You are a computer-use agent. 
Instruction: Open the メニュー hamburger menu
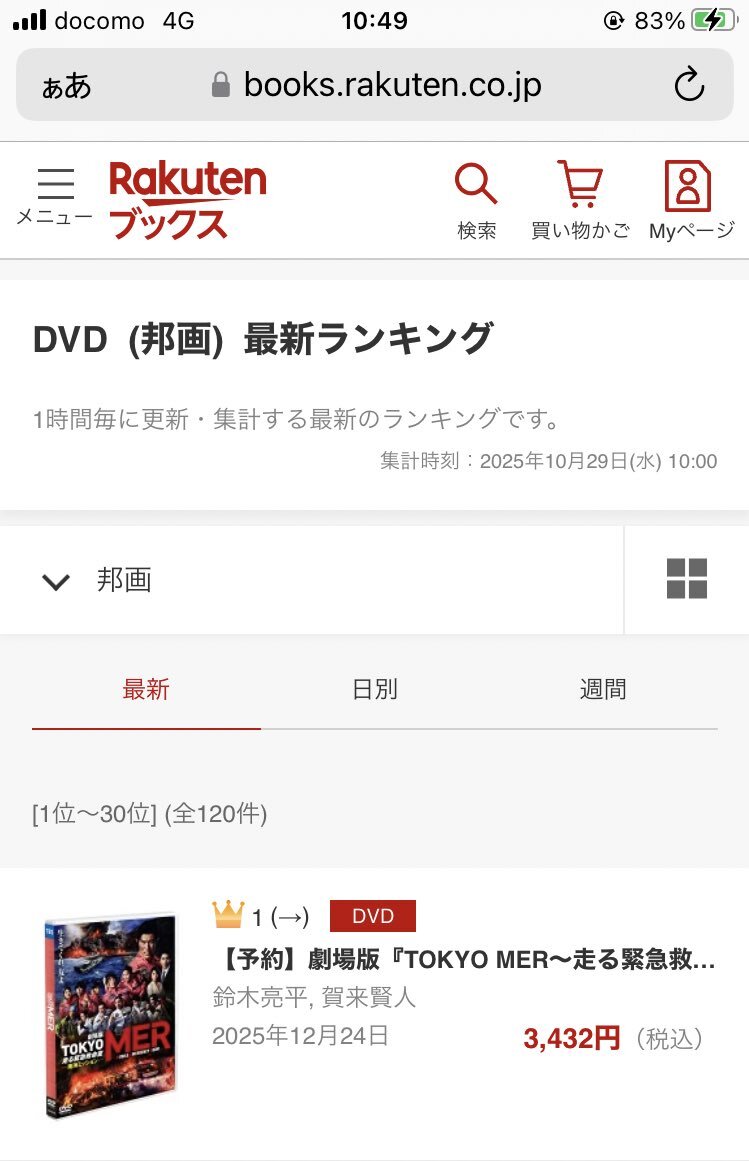(x=55, y=197)
